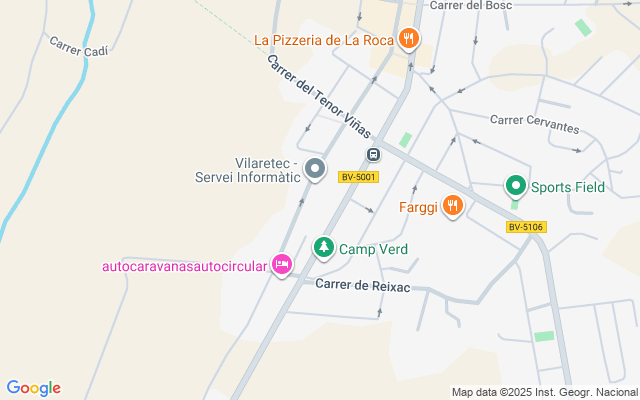Open La Pizzeria de La Roca marker
This screenshot has width=640, height=400.
[407, 40]
